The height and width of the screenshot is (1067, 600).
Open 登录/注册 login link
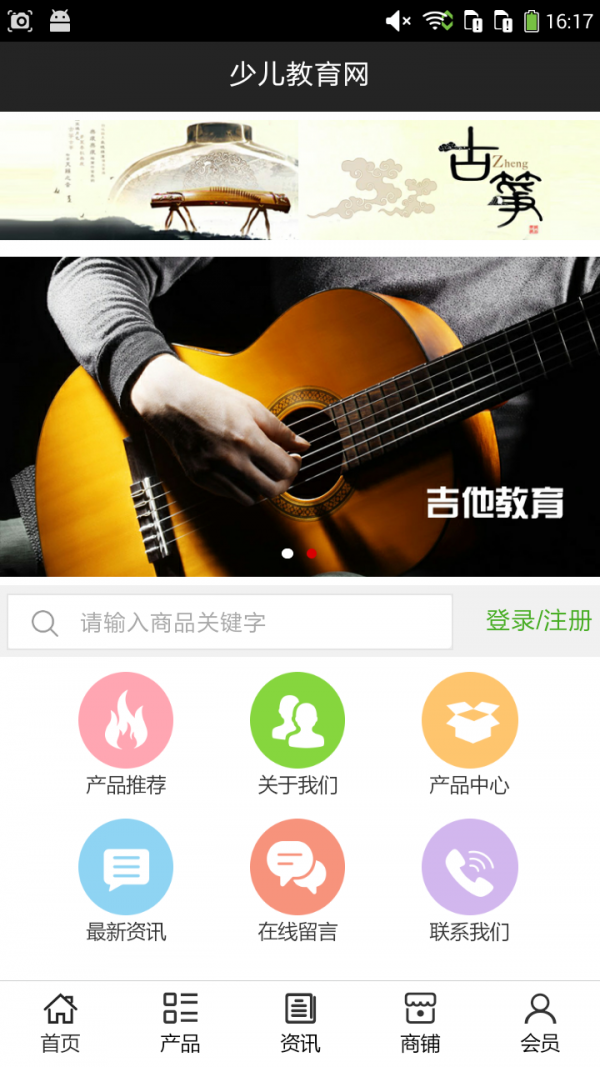pos(538,621)
